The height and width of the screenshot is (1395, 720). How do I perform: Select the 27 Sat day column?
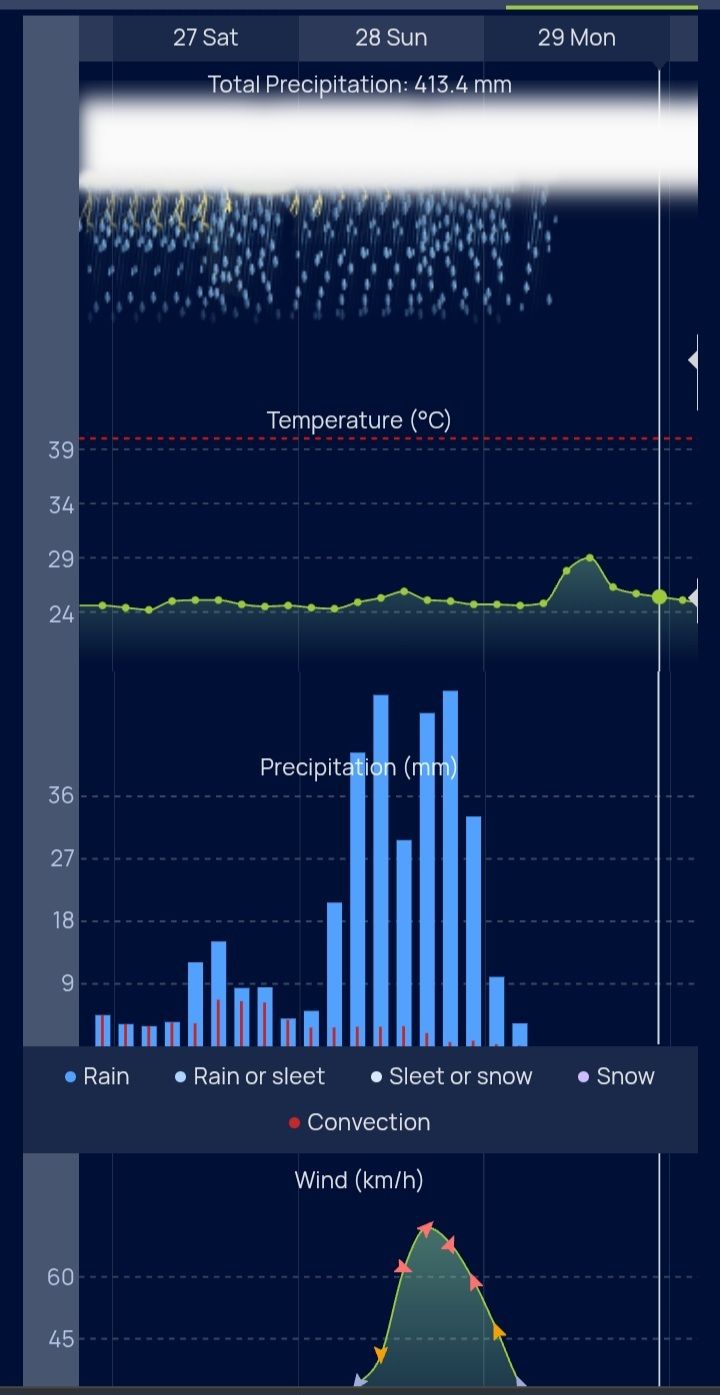click(205, 38)
